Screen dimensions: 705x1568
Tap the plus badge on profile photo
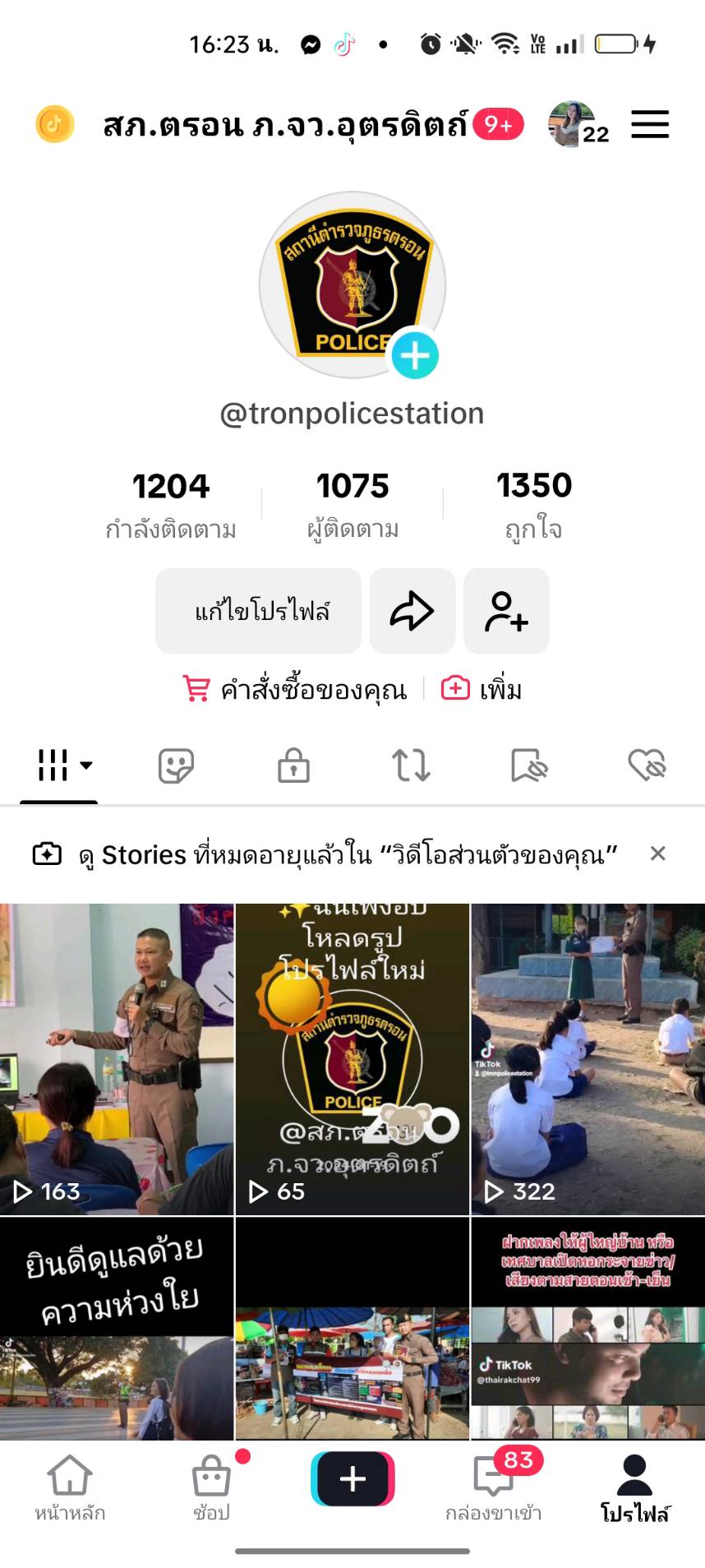pyautogui.click(x=414, y=356)
